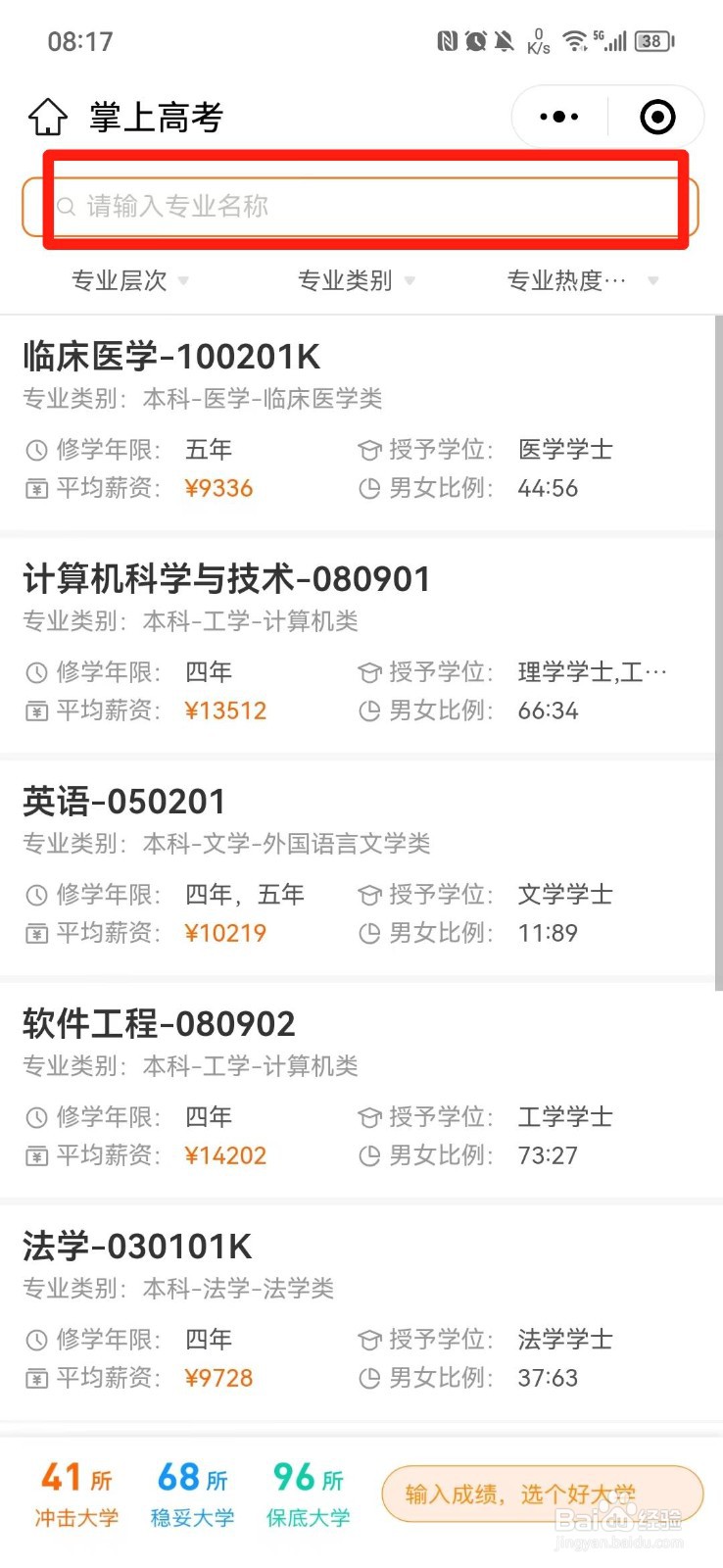The height and width of the screenshot is (1568, 723).
Task: Click the clock icon on the 临床医学 card
Action: click(x=35, y=449)
